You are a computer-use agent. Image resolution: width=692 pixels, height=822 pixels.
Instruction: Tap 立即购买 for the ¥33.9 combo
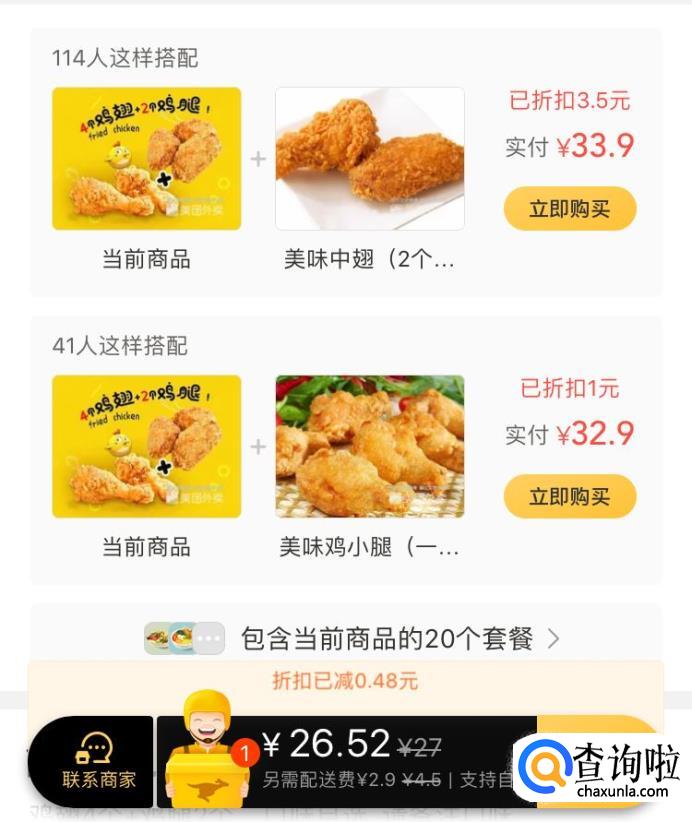pos(569,209)
